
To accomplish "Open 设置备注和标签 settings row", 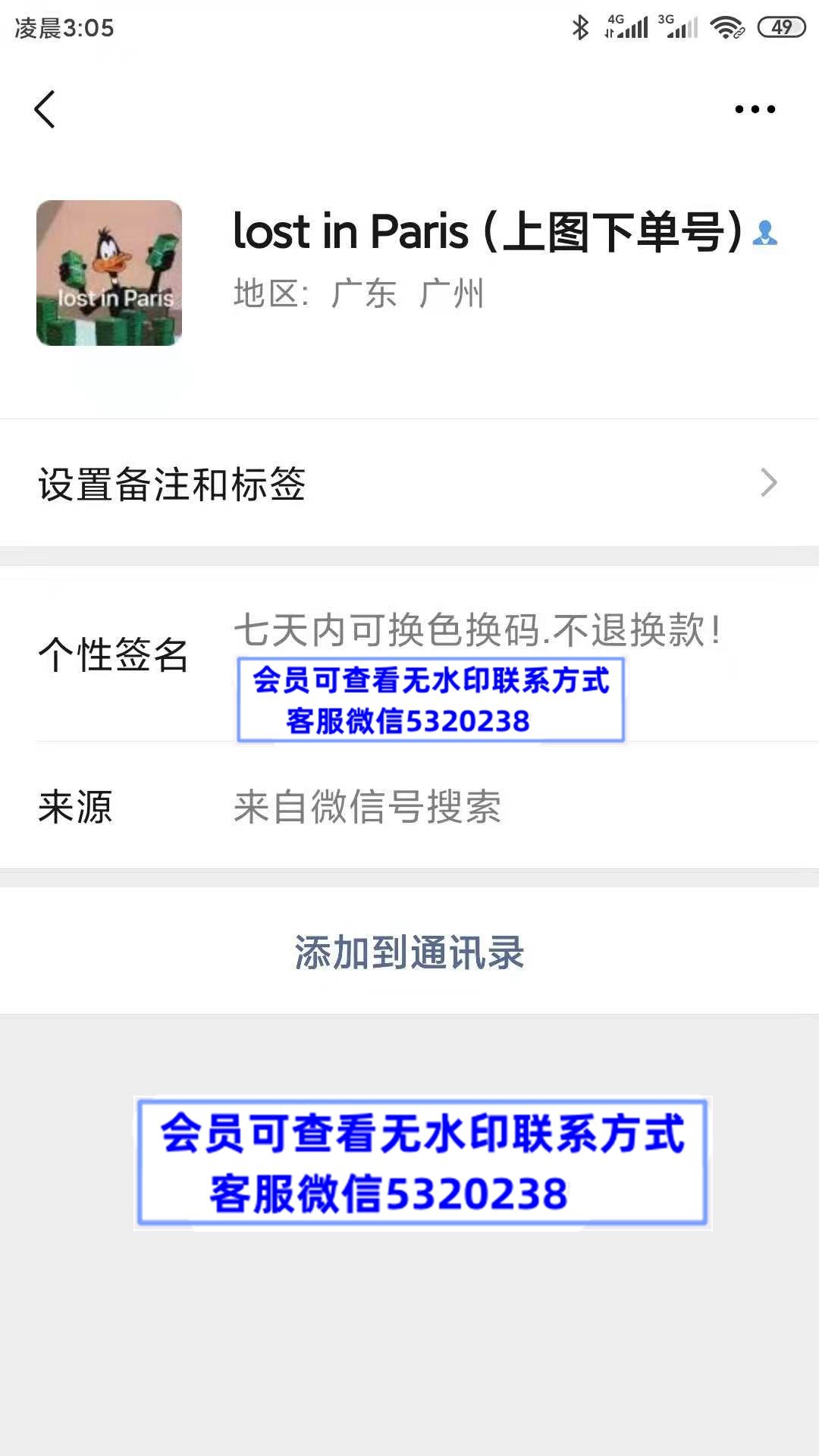I will point(409,483).
